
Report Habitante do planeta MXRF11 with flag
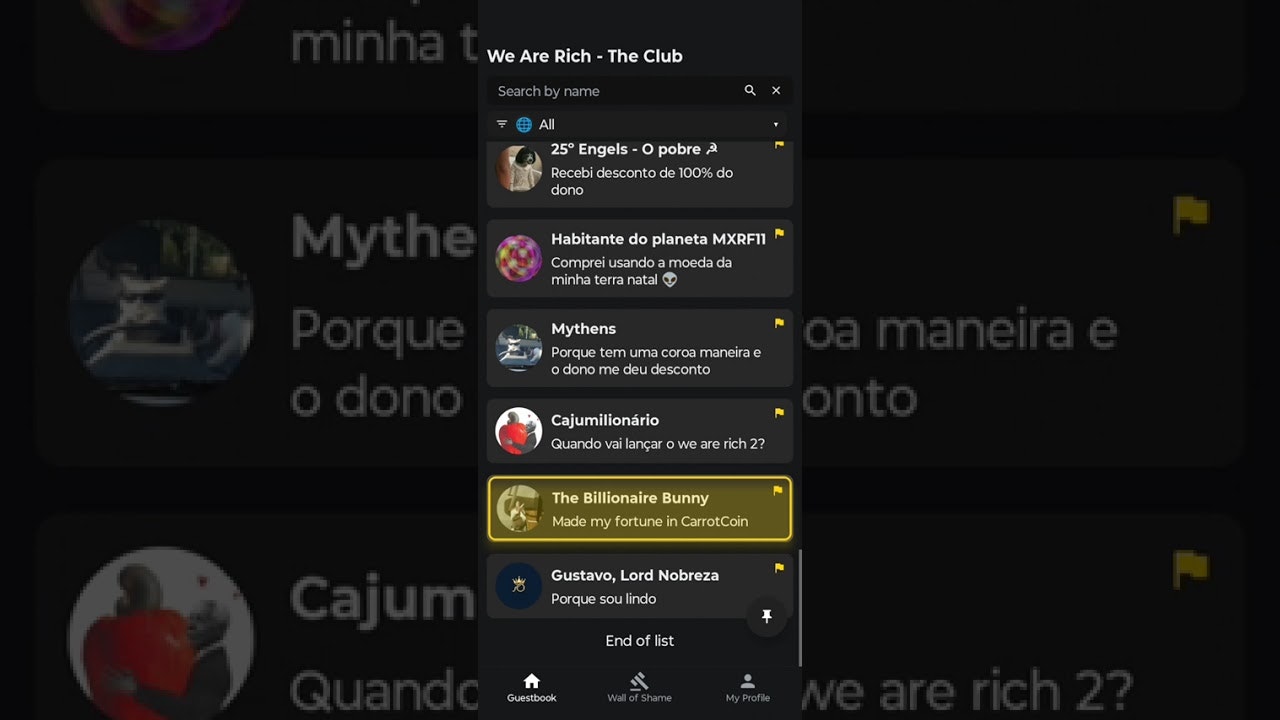click(779, 233)
